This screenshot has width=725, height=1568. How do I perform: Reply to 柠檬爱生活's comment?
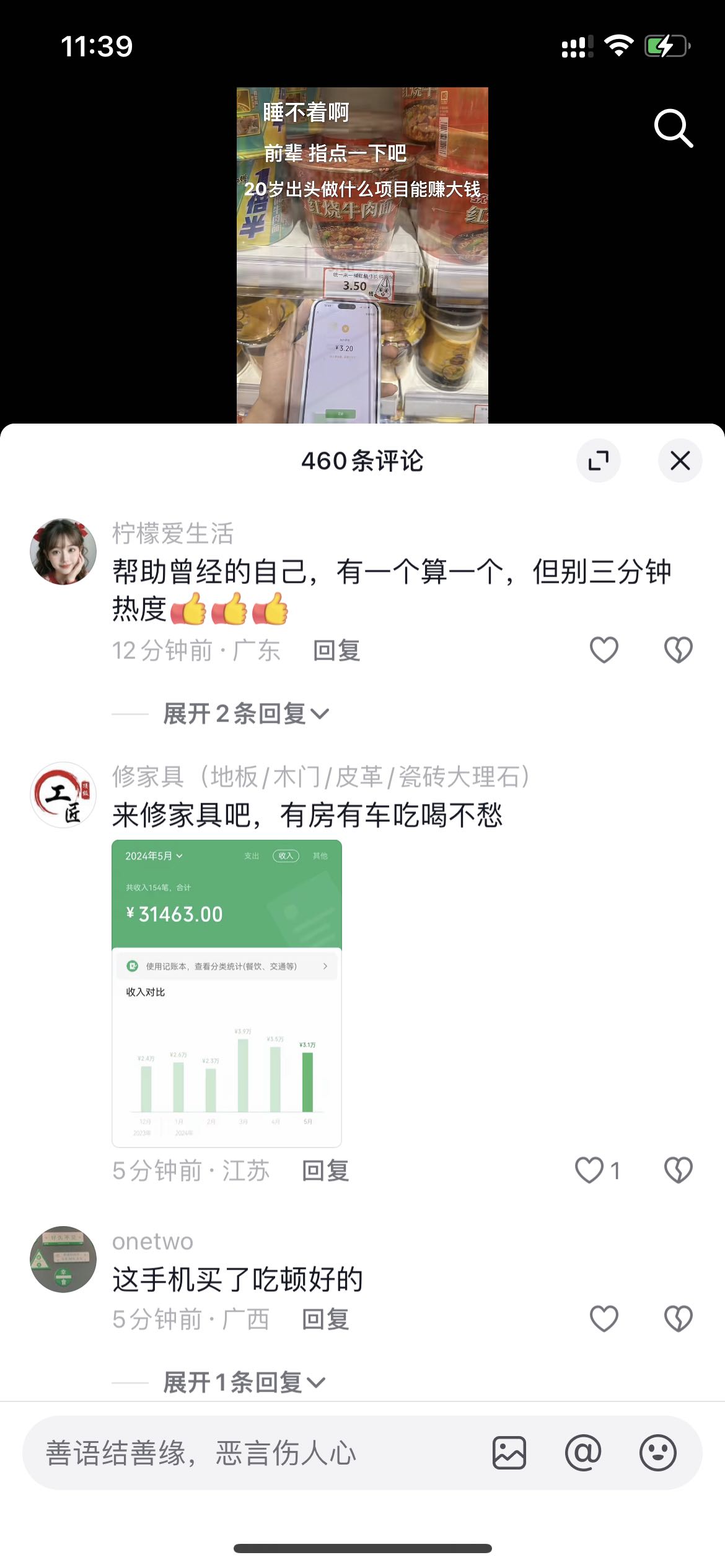tap(336, 651)
